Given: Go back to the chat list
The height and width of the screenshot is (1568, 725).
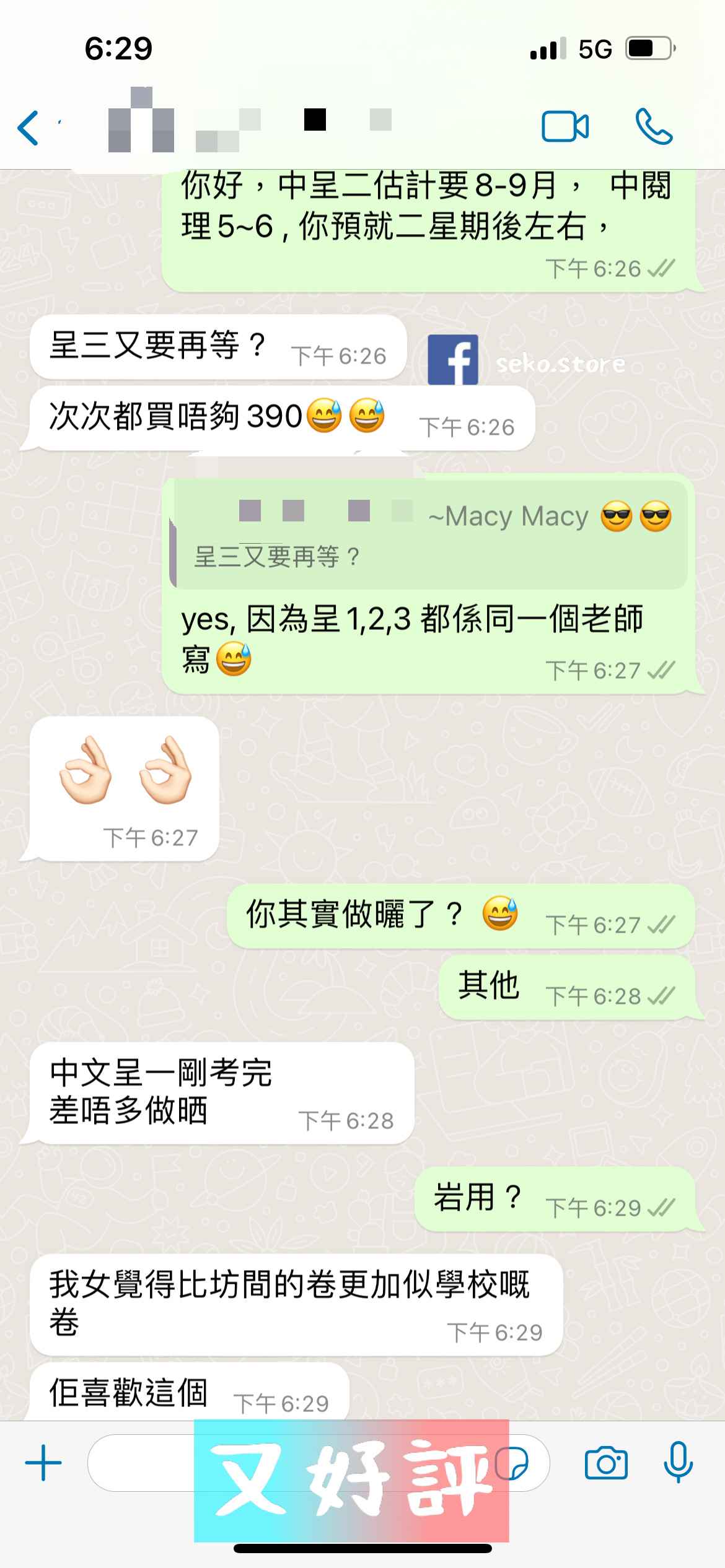Looking at the screenshot, I should click(29, 128).
